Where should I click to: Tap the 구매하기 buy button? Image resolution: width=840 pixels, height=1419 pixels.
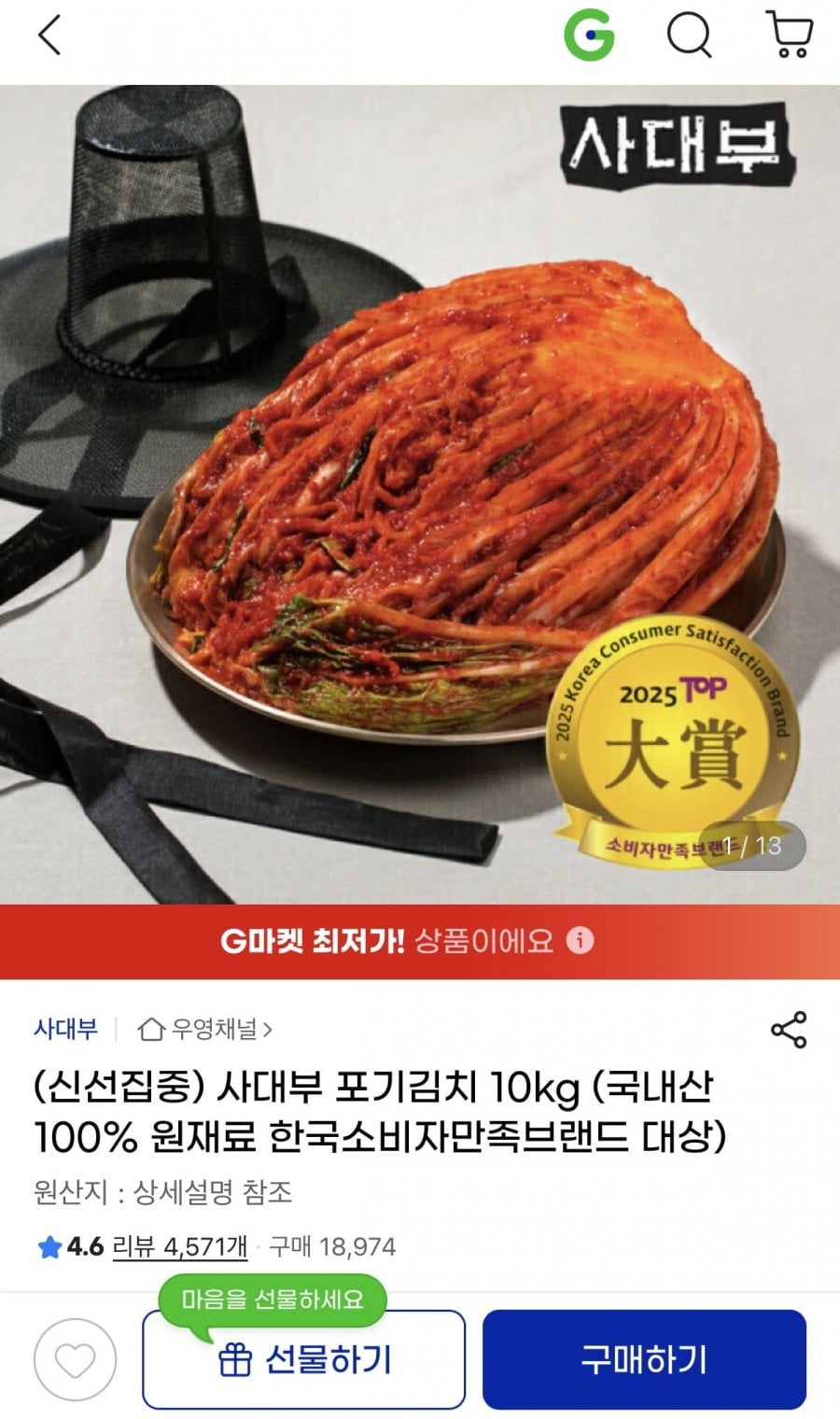pyautogui.click(x=643, y=1360)
